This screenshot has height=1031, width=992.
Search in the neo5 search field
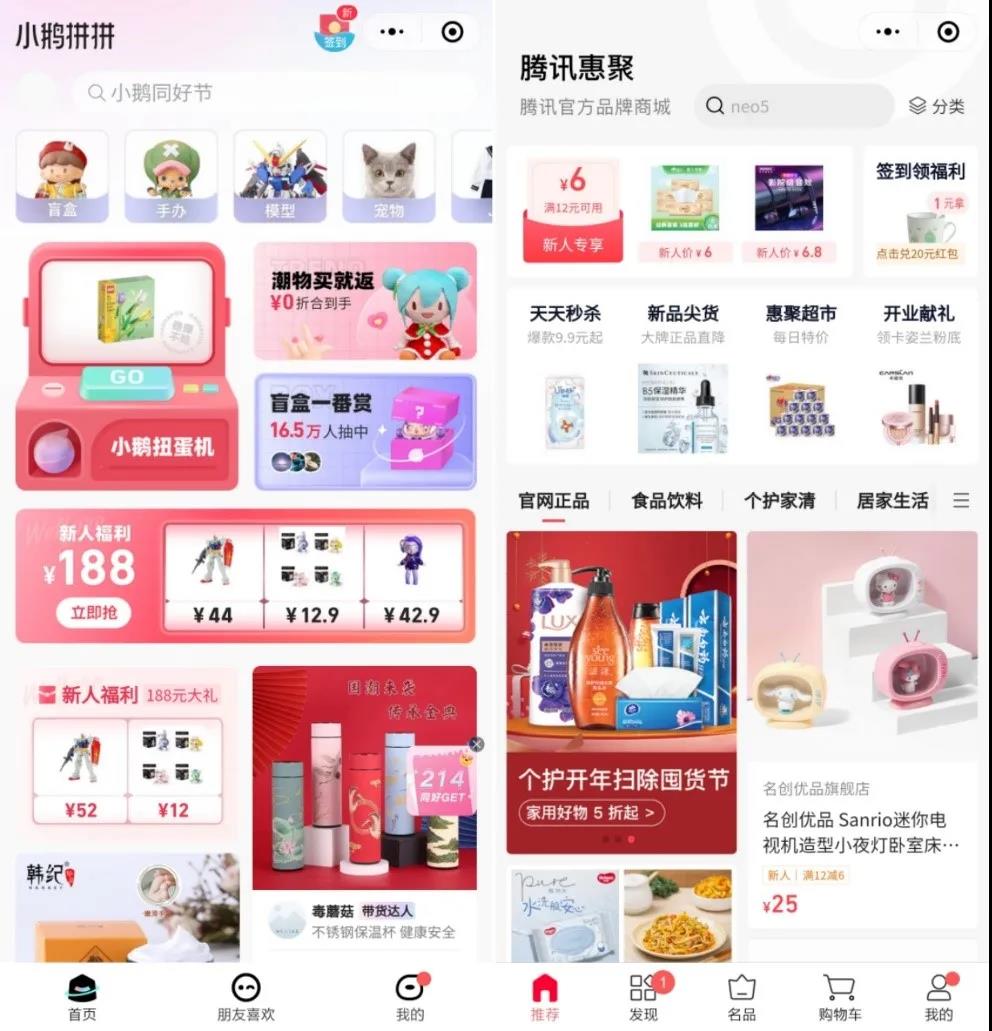[795, 106]
